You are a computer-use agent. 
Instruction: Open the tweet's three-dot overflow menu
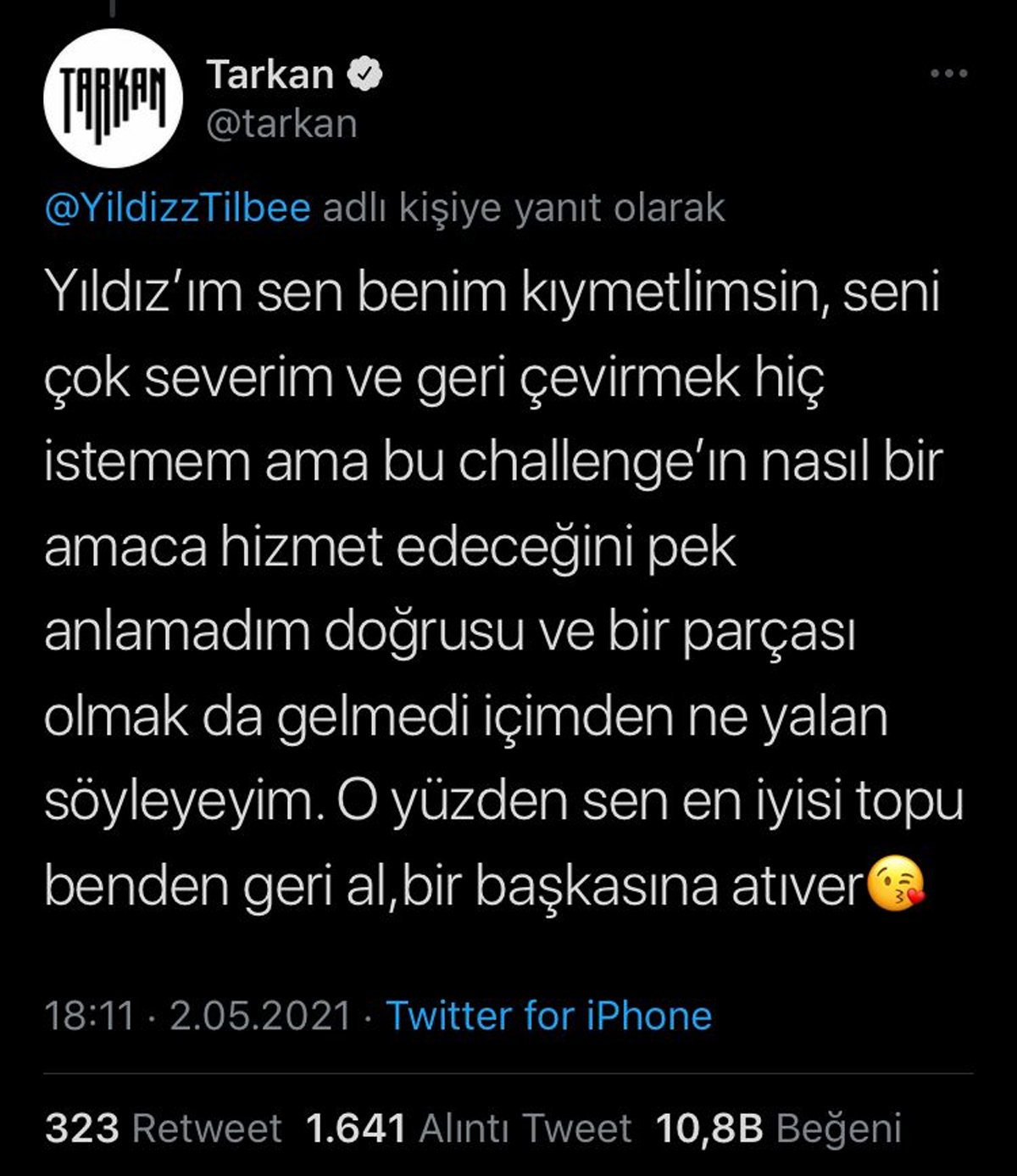(948, 74)
